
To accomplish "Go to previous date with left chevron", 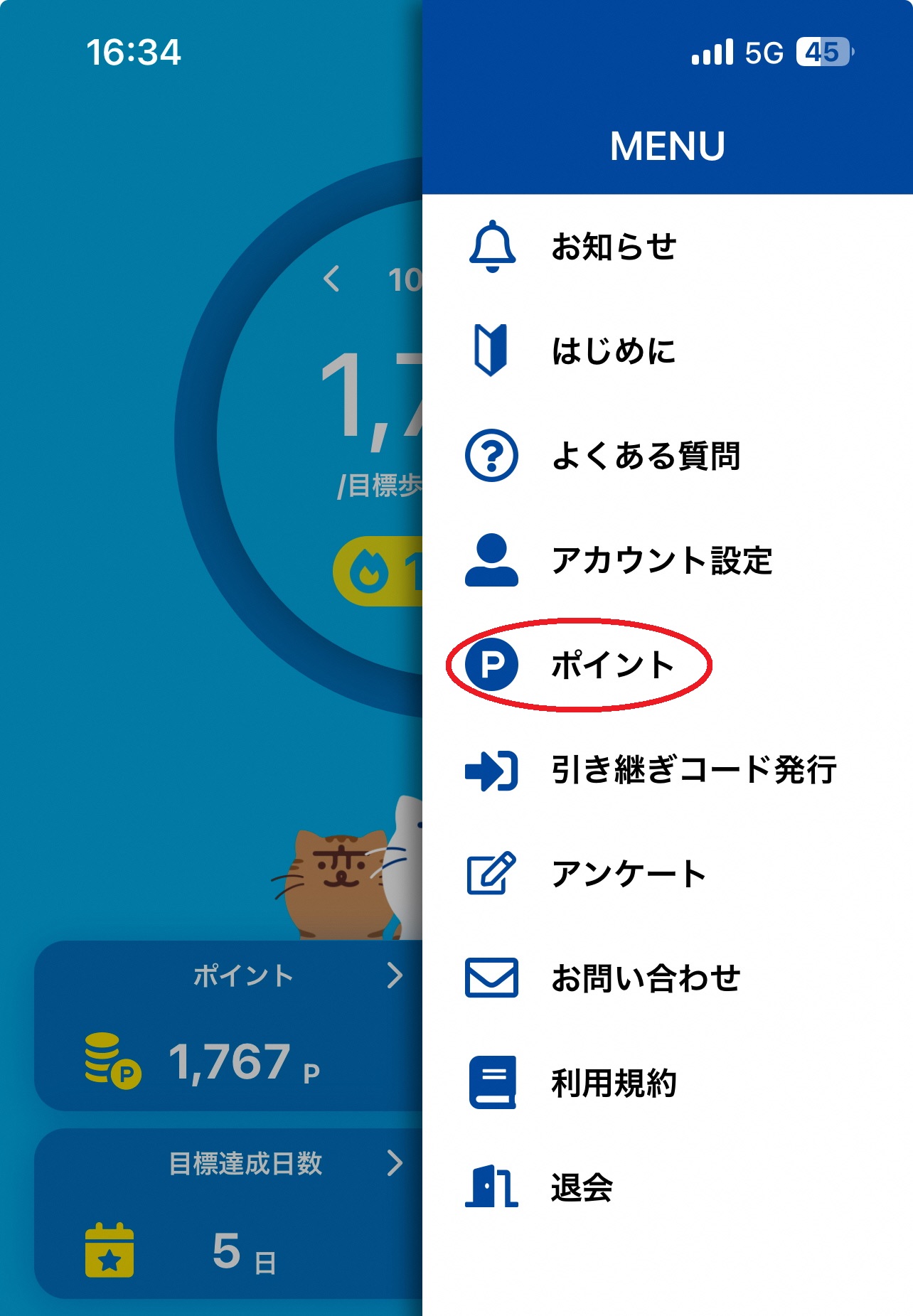I will (x=331, y=279).
